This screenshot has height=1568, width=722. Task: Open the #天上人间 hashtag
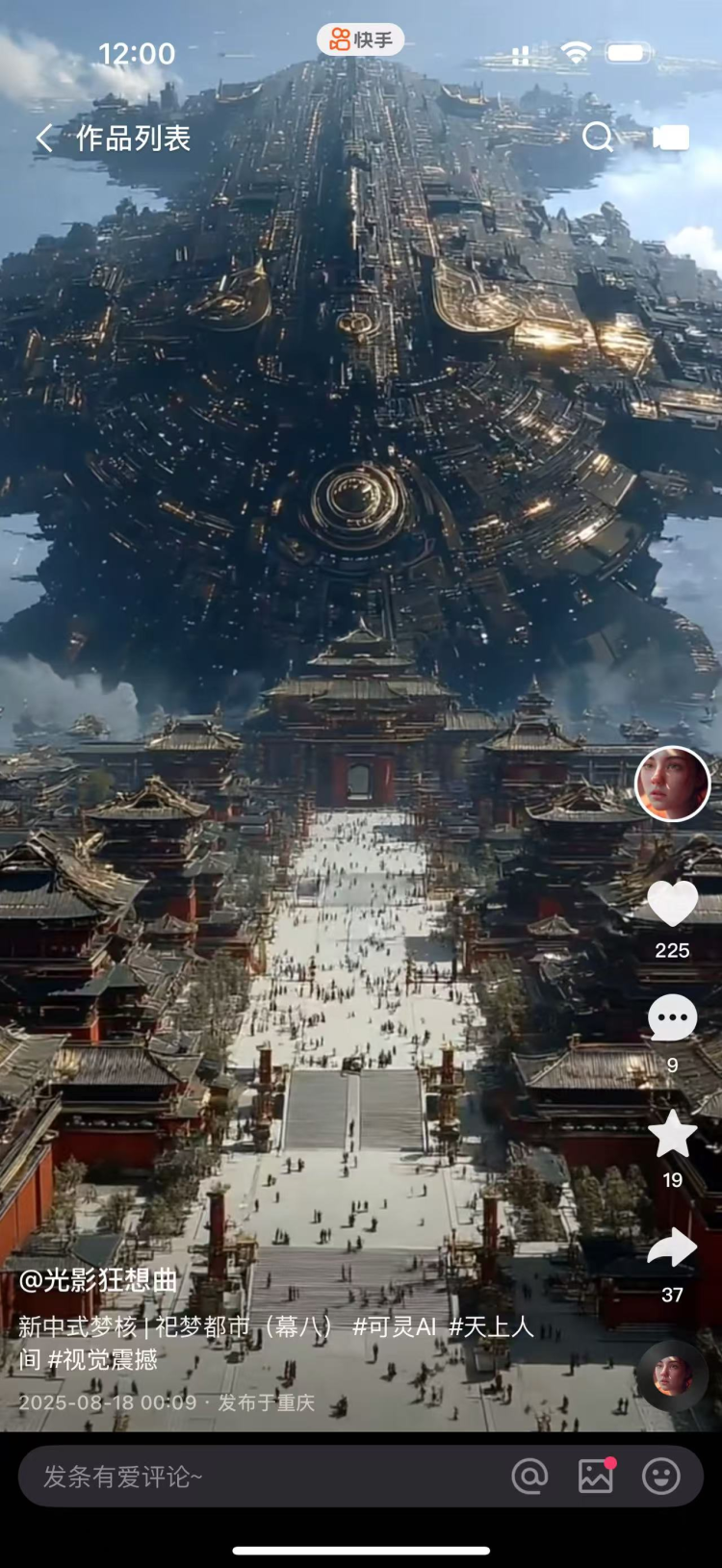point(491,1326)
